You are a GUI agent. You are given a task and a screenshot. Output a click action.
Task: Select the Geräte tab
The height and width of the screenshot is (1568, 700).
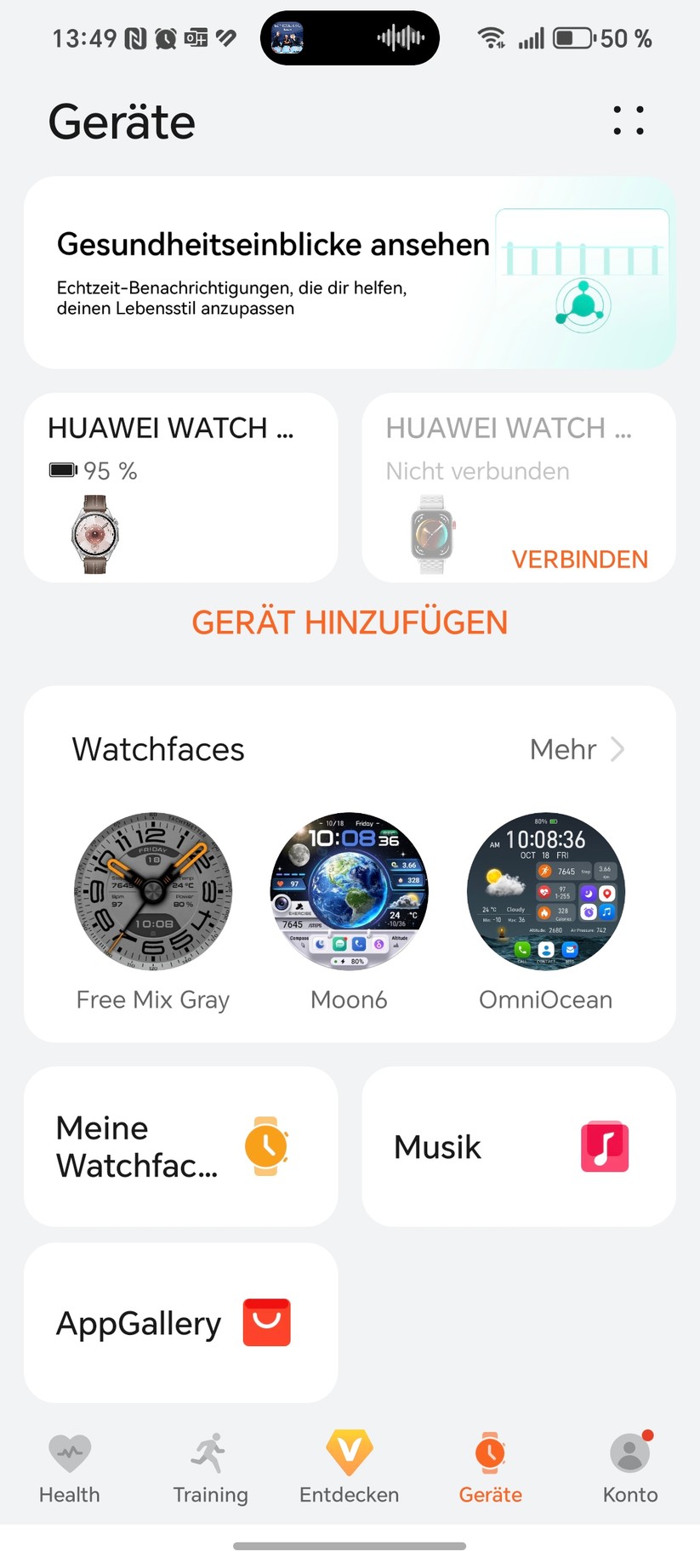click(x=490, y=1469)
